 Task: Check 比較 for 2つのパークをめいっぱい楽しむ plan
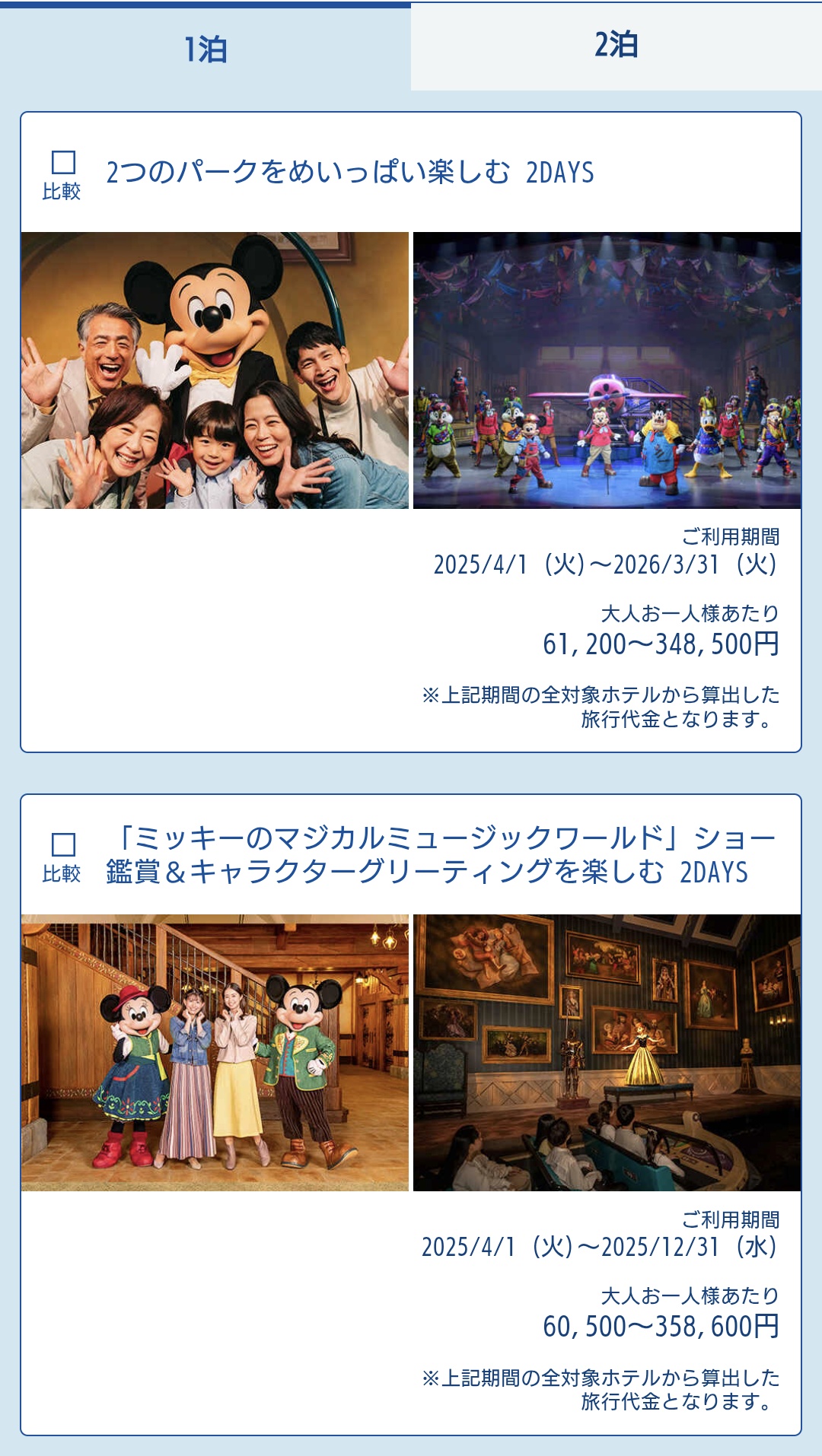click(63, 163)
